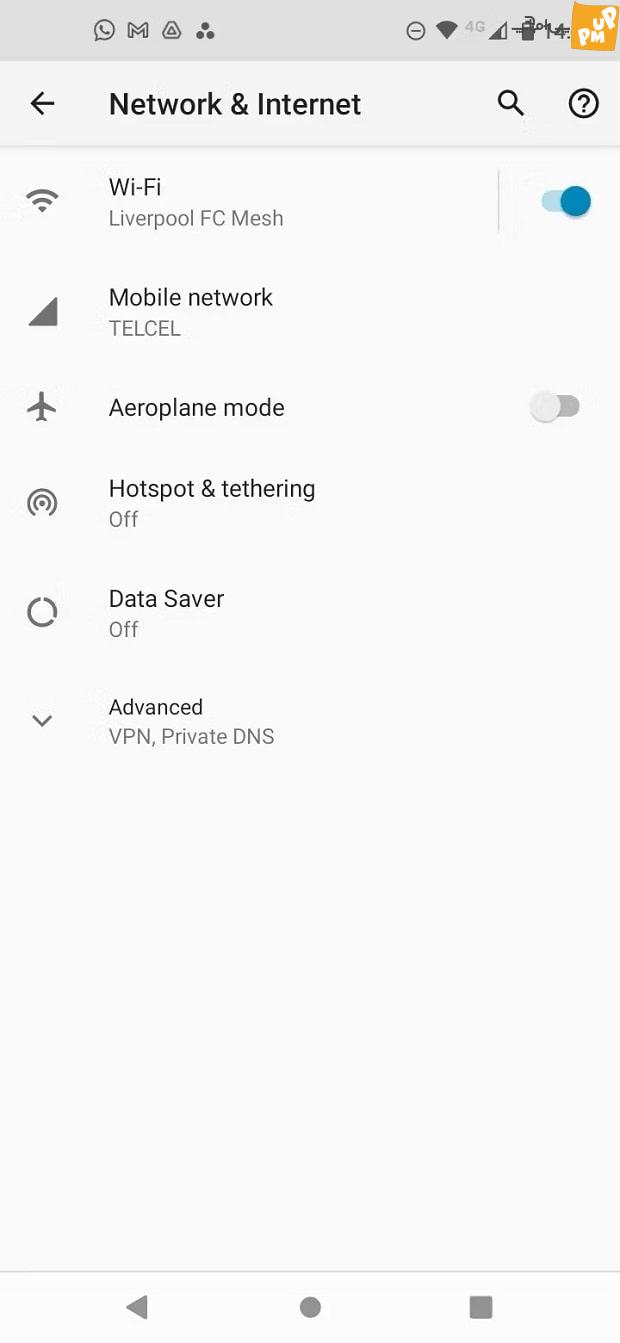
Task: Expand the Advanced section
Action: click(310, 721)
